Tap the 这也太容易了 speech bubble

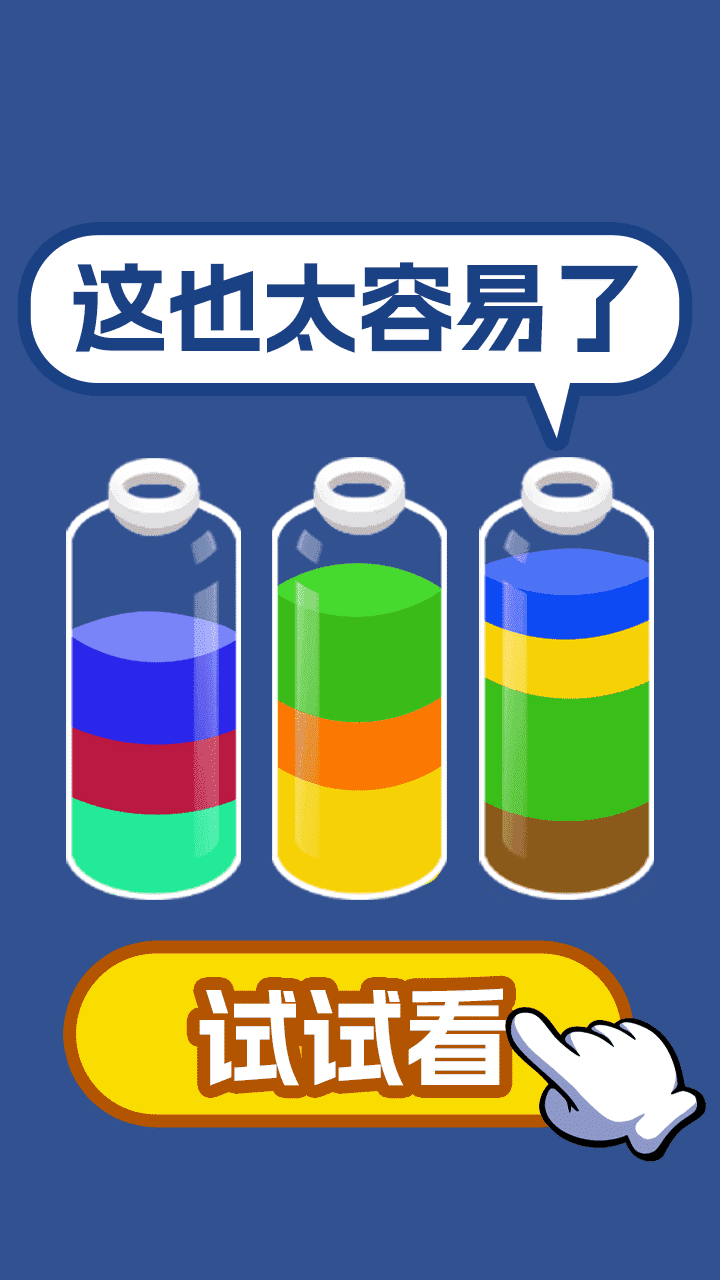[x=360, y=305]
